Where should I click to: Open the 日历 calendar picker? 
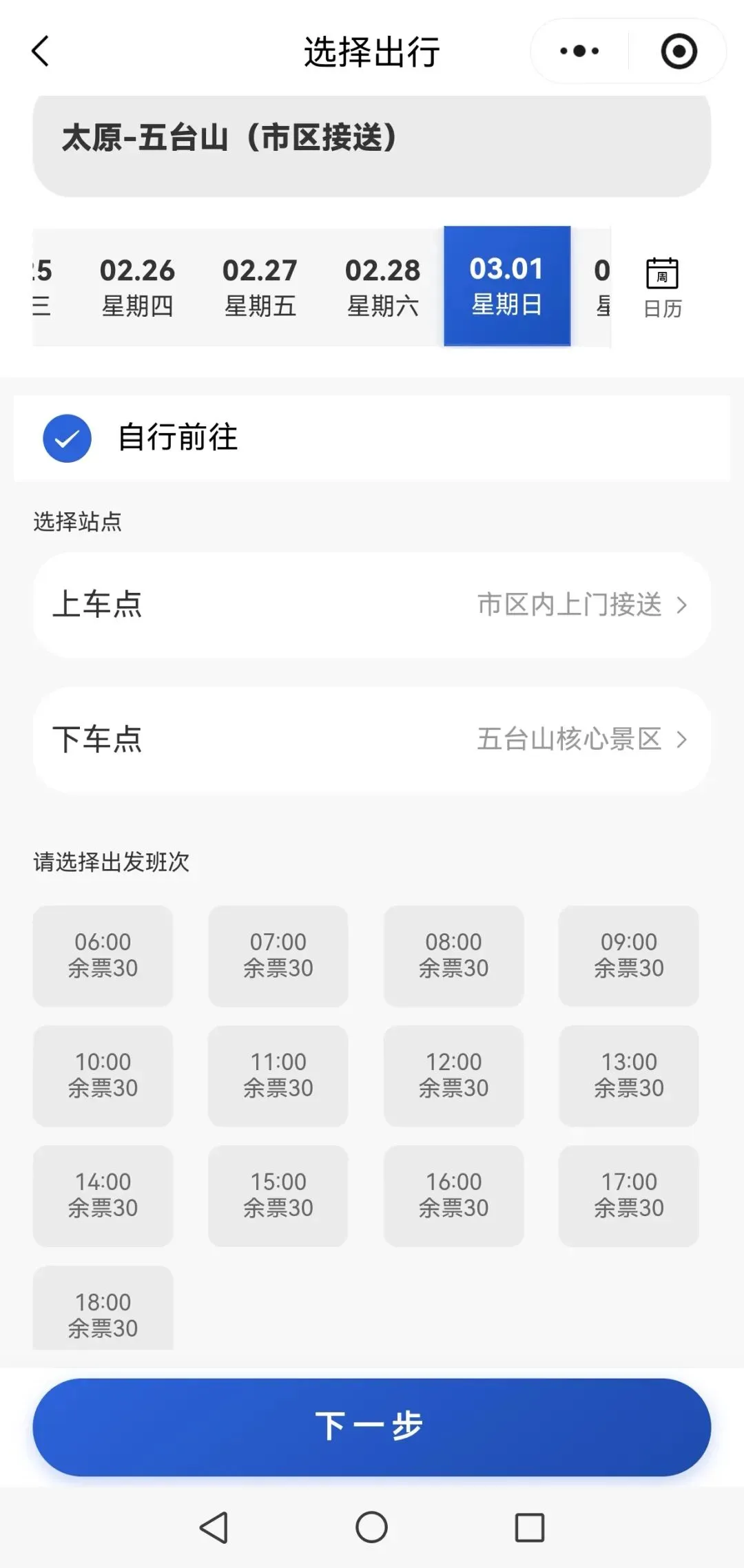662,288
